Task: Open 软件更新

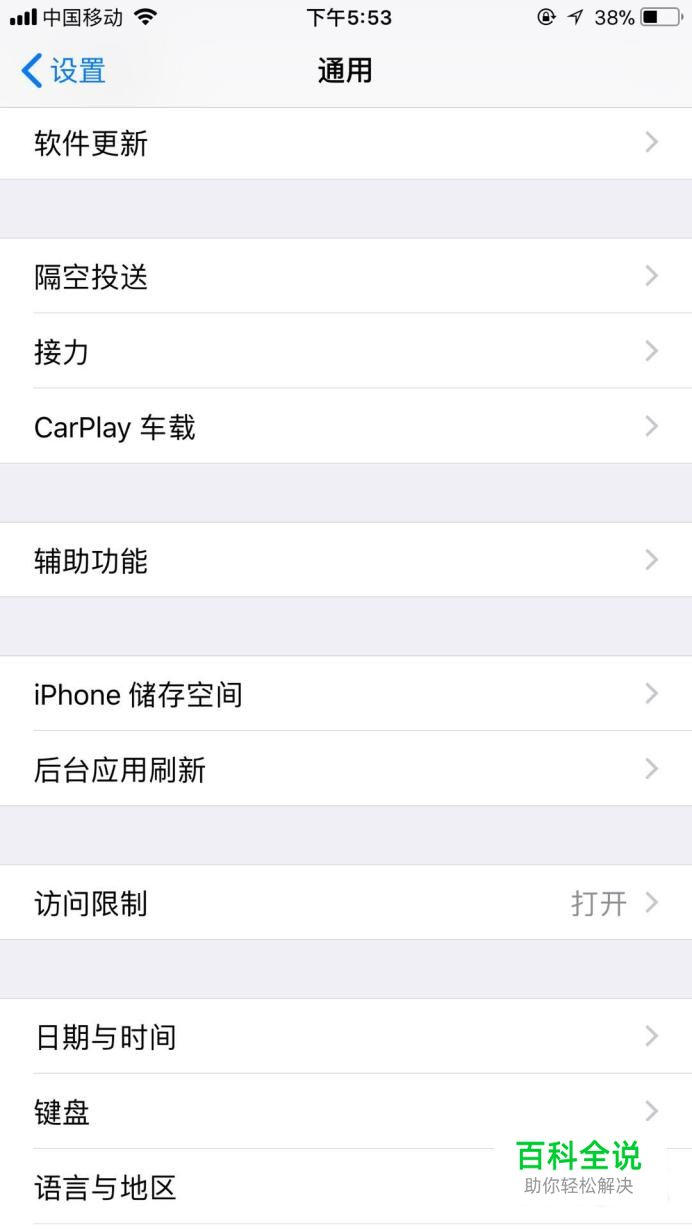Action: coord(346,143)
